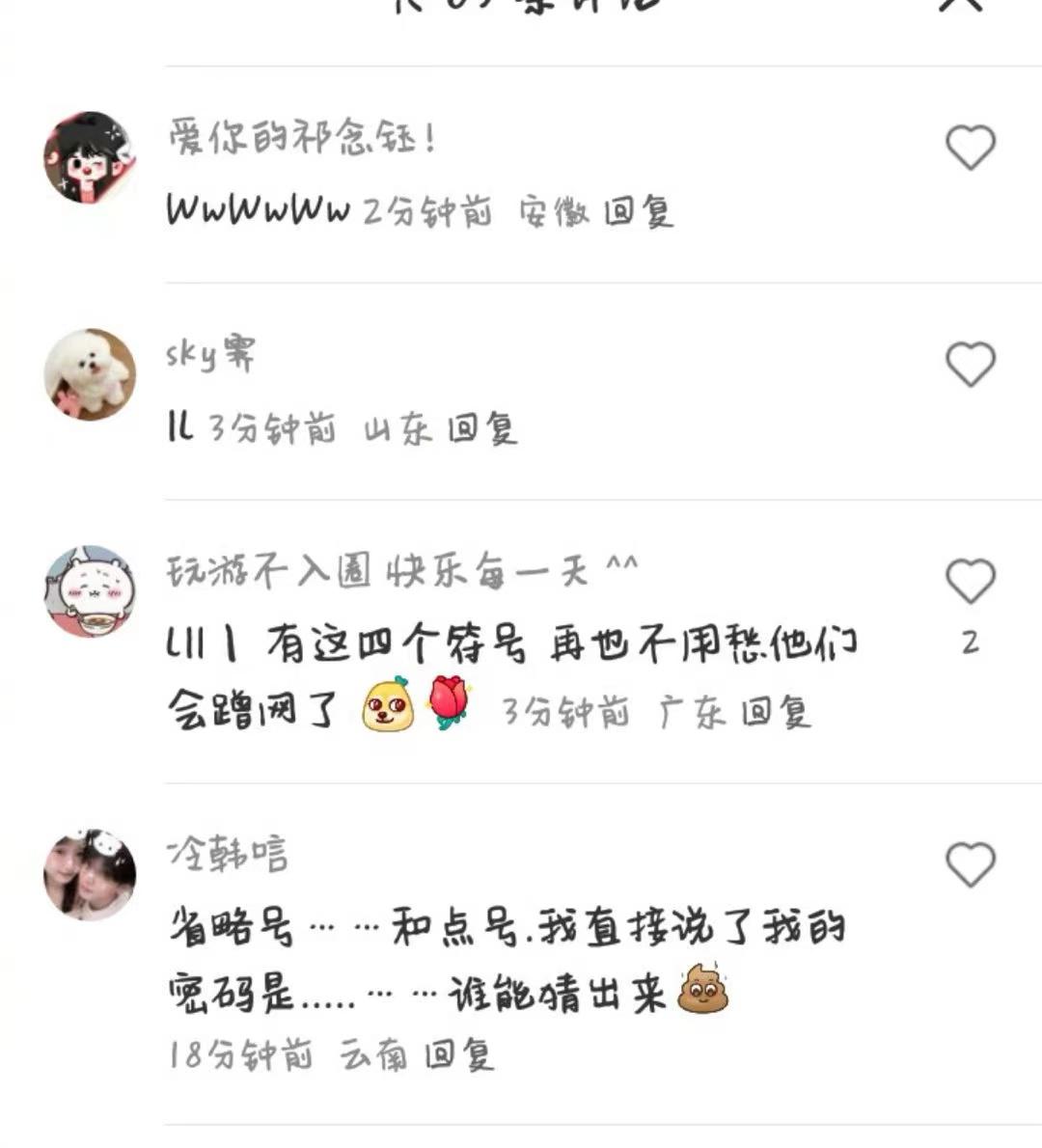1042x1148 pixels.
Task: Open avatar of 玩游不入圈 快乐每一天
Action: [90, 590]
